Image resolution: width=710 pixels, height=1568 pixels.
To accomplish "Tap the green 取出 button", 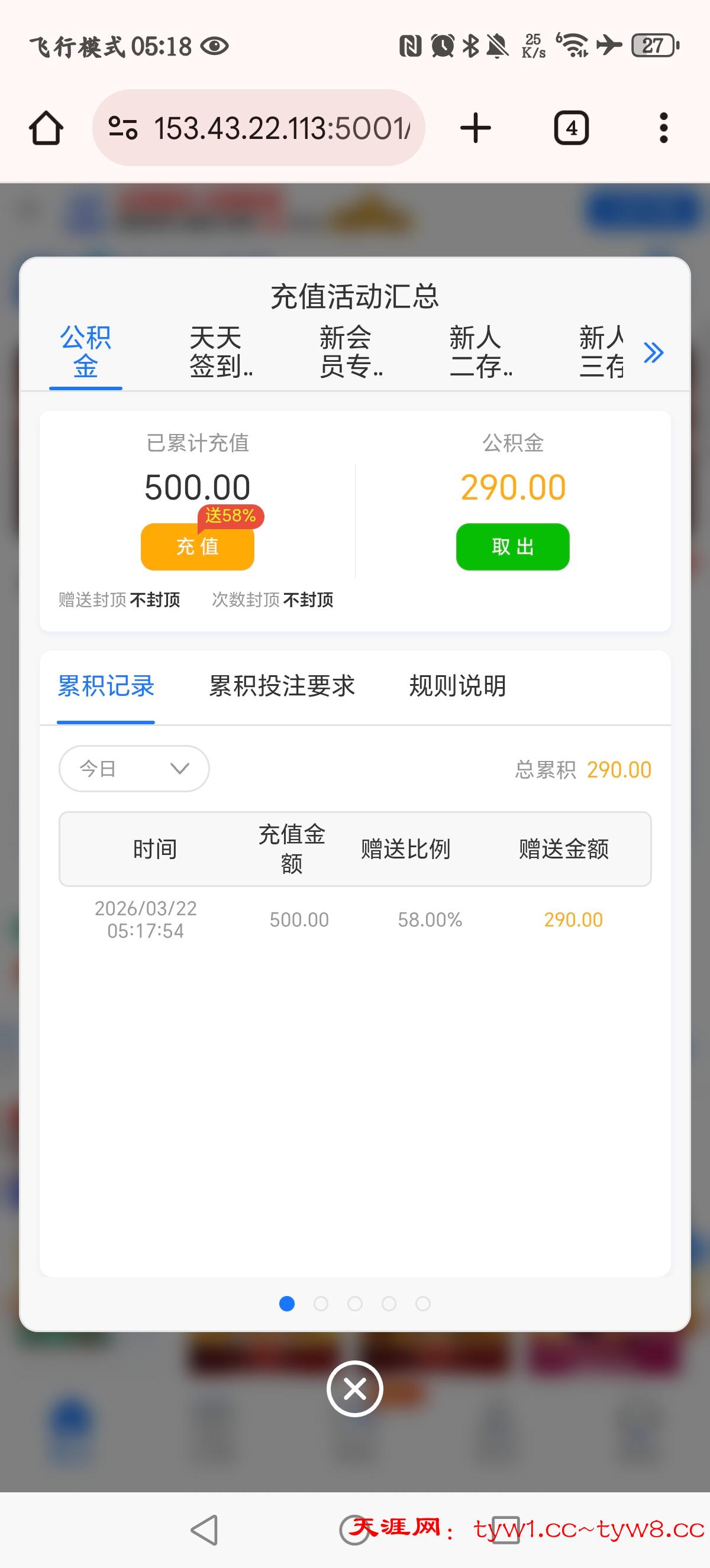I will tap(513, 546).
